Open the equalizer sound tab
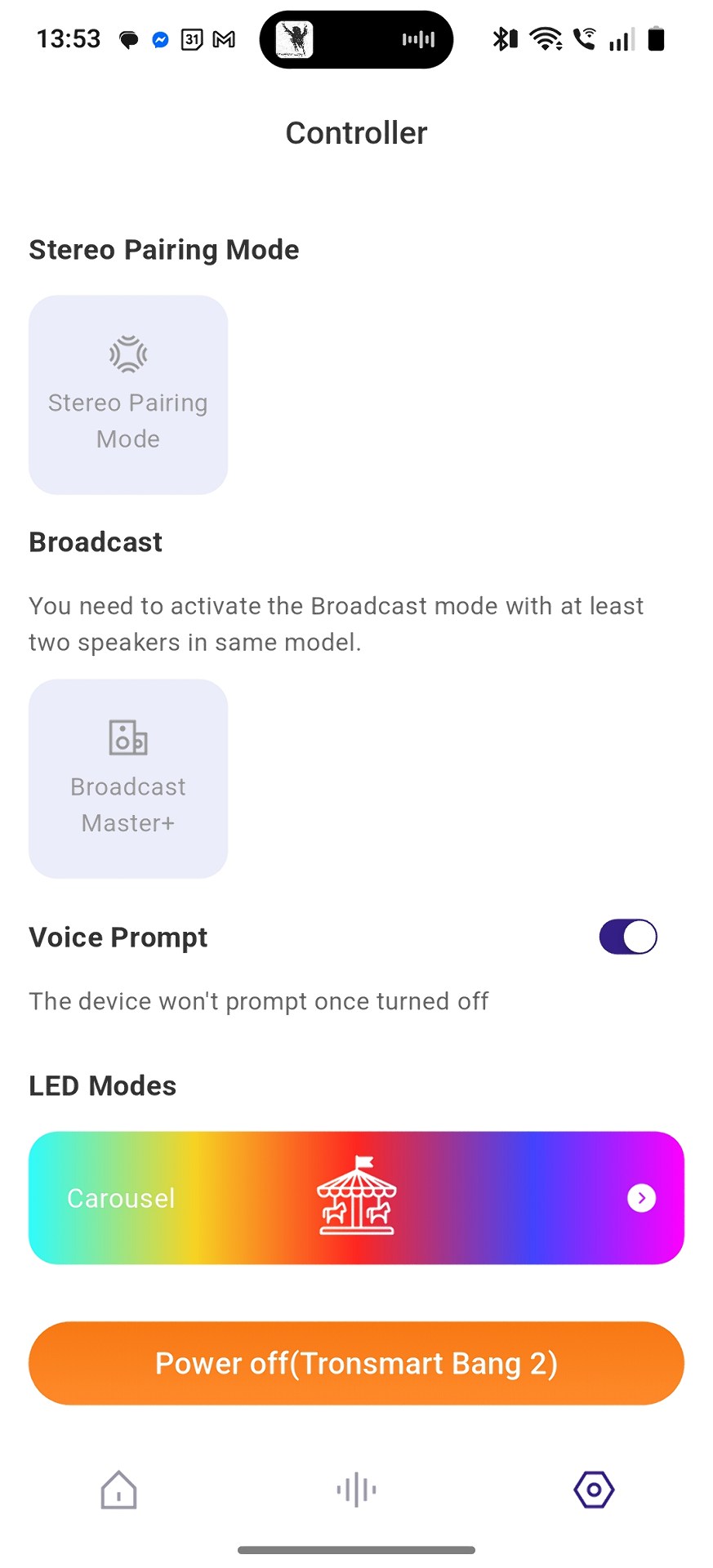 (x=356, y=1490)
